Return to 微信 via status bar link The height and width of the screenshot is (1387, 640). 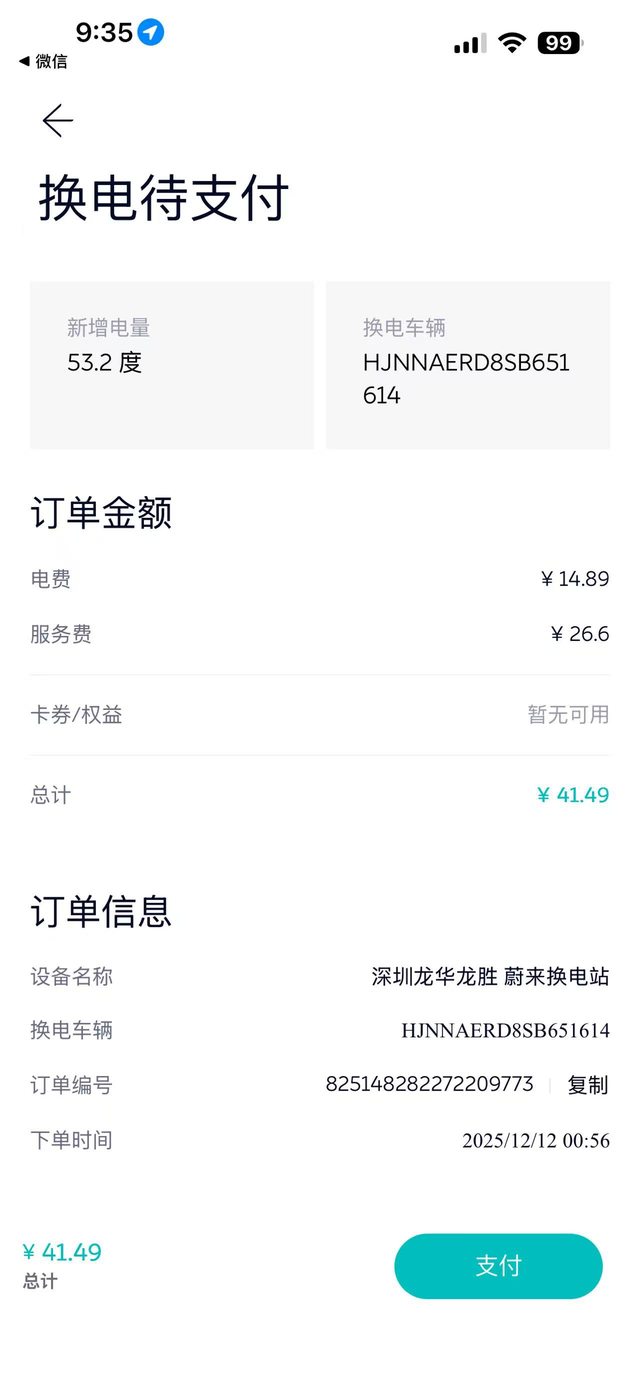tap(44, 61)
